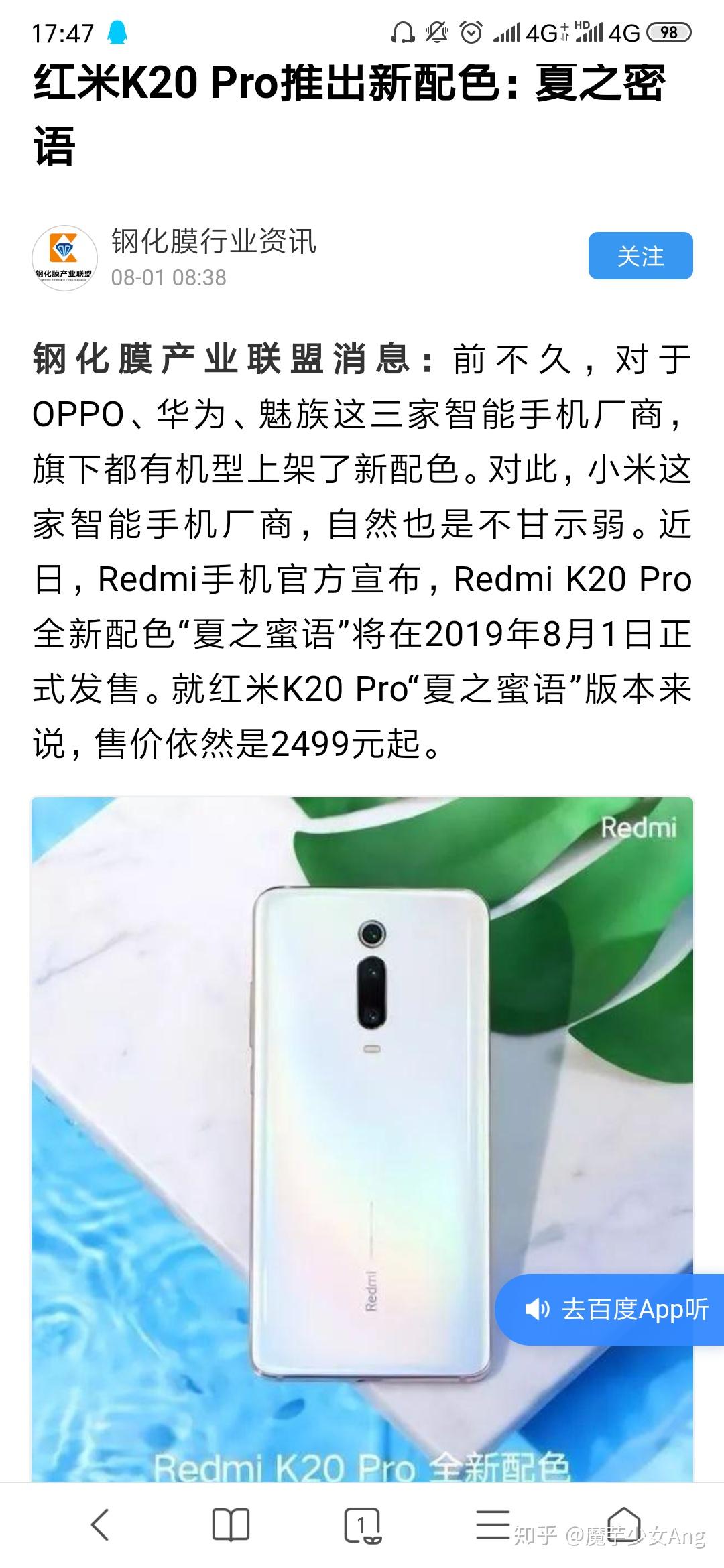Open the browser tabs switcher

coord(362,1526)
